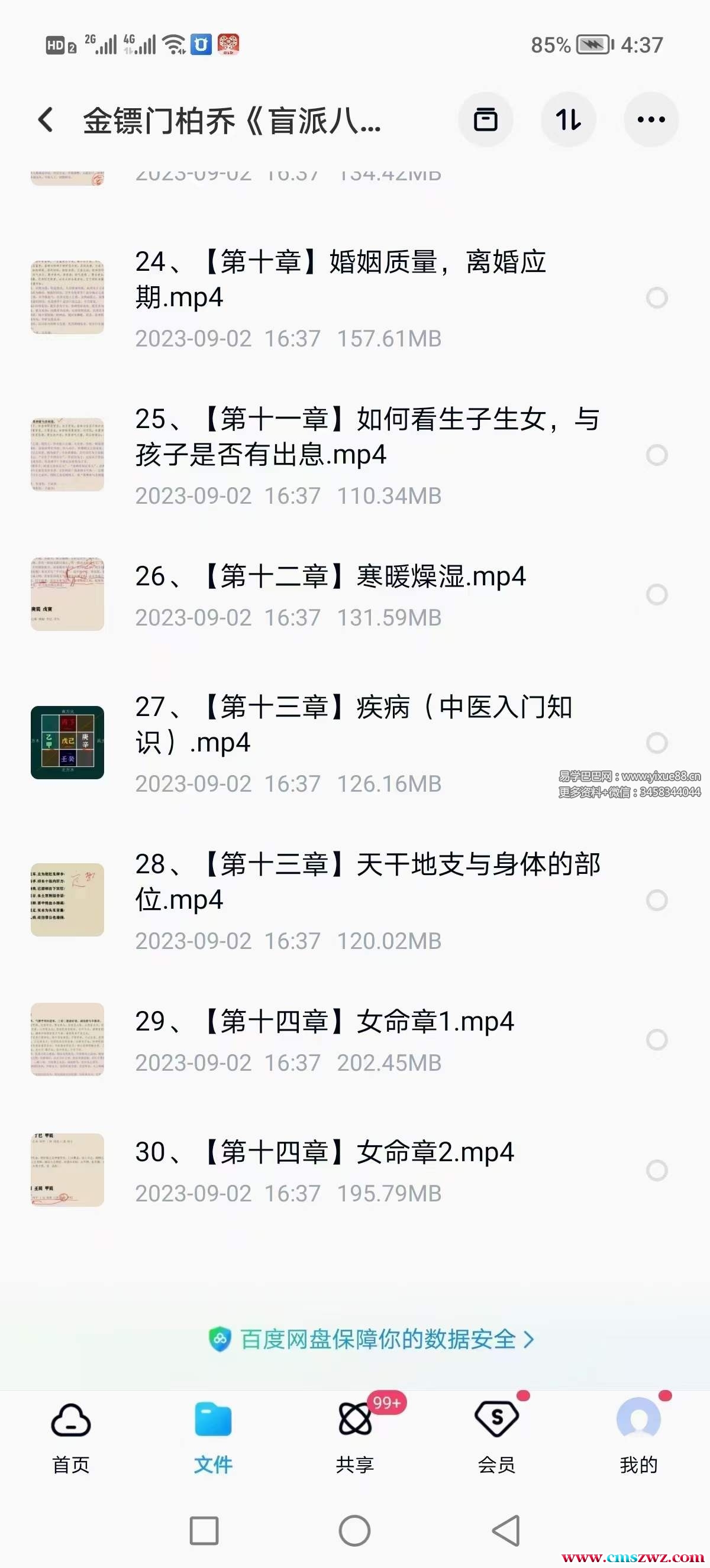The image size is (710, 1568).
Task: Open the sort order options
Action: click(x=568, y=120)
